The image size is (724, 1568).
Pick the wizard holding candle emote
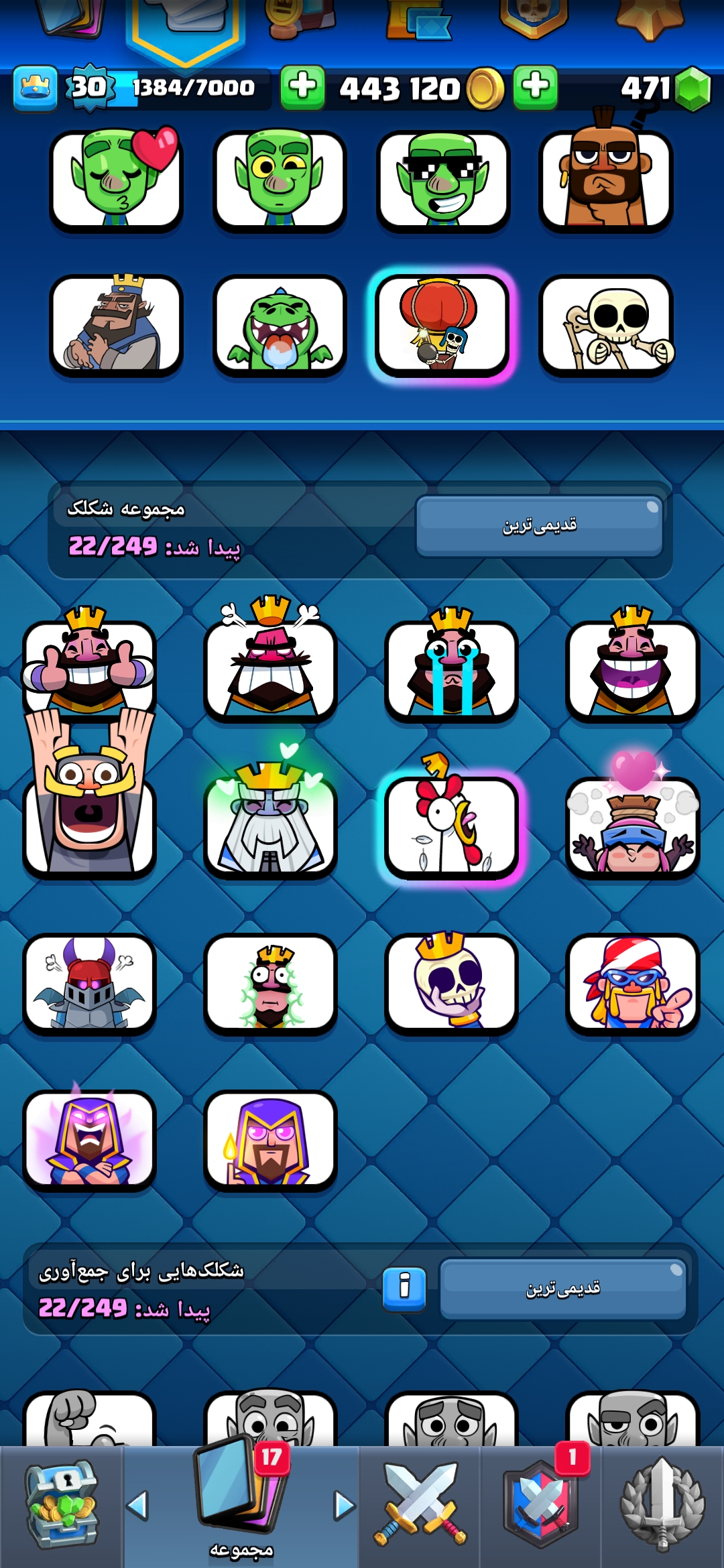(x=270, y=1140)
